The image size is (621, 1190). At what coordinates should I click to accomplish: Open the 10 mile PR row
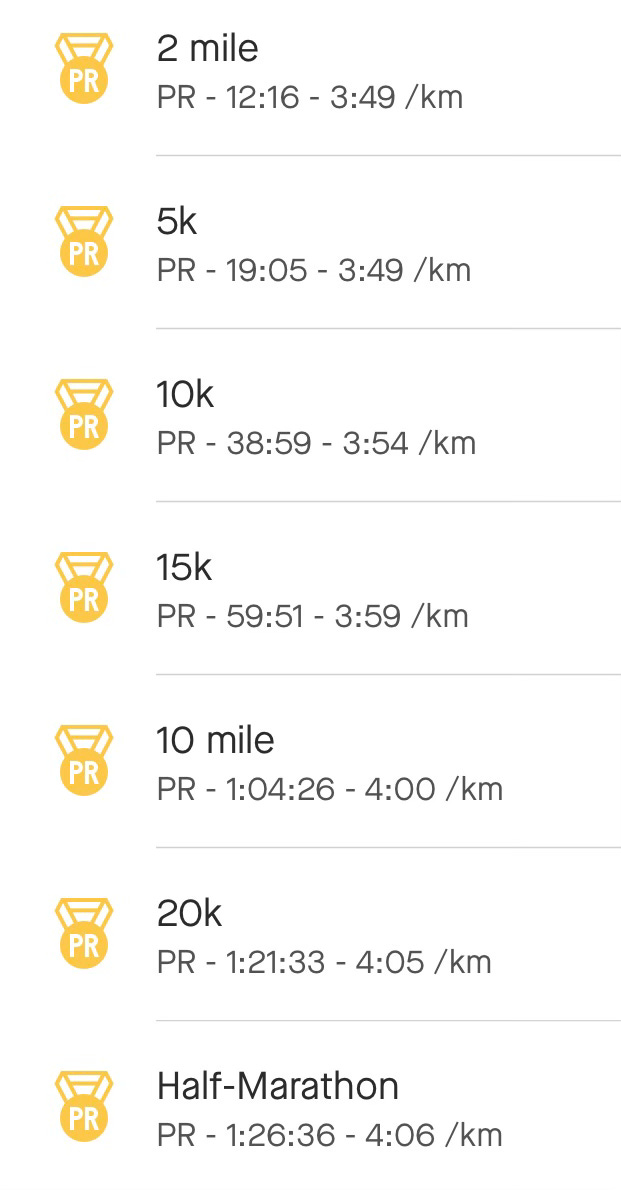click(310, 762)
